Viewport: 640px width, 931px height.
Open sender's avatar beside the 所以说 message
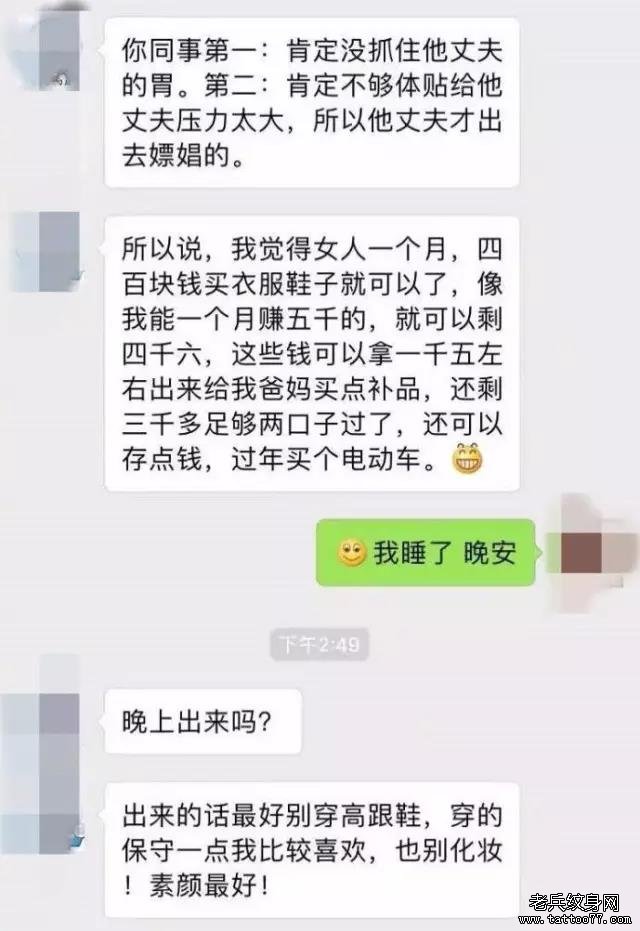44,250
